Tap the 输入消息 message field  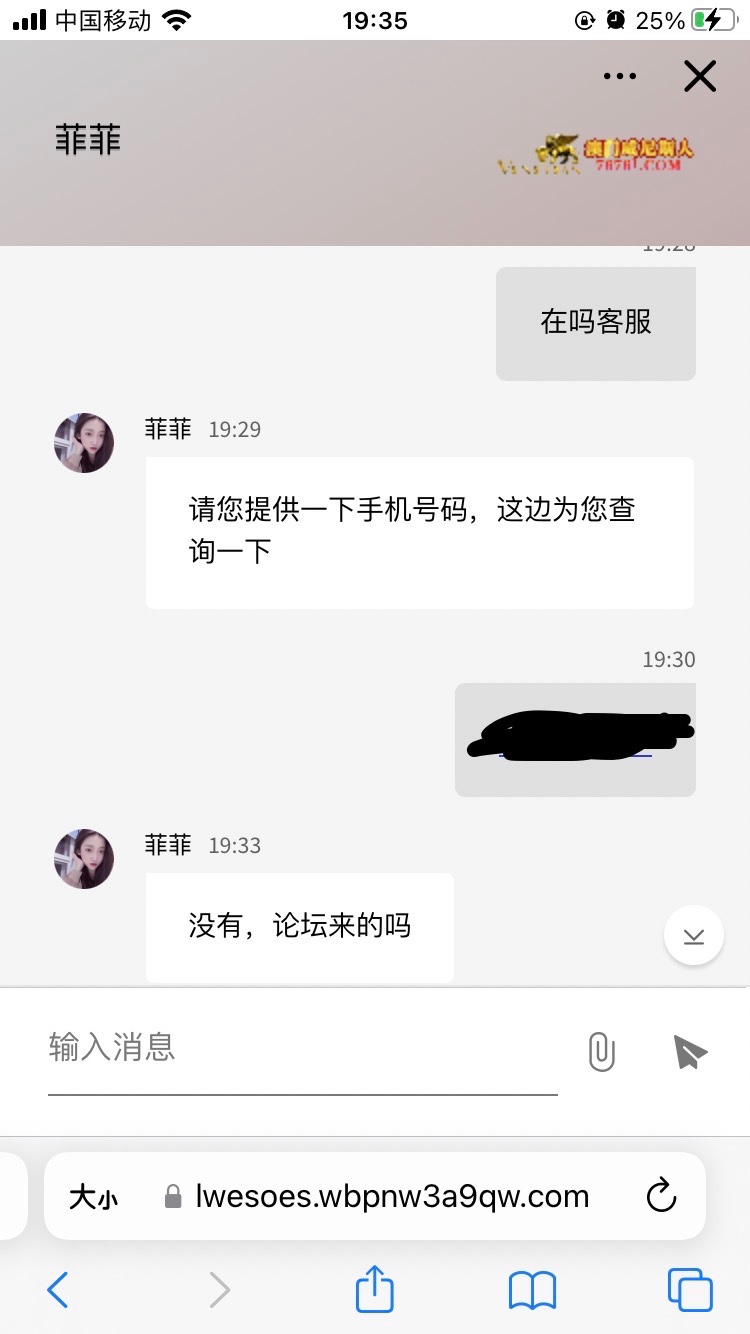coord(300,1048)
